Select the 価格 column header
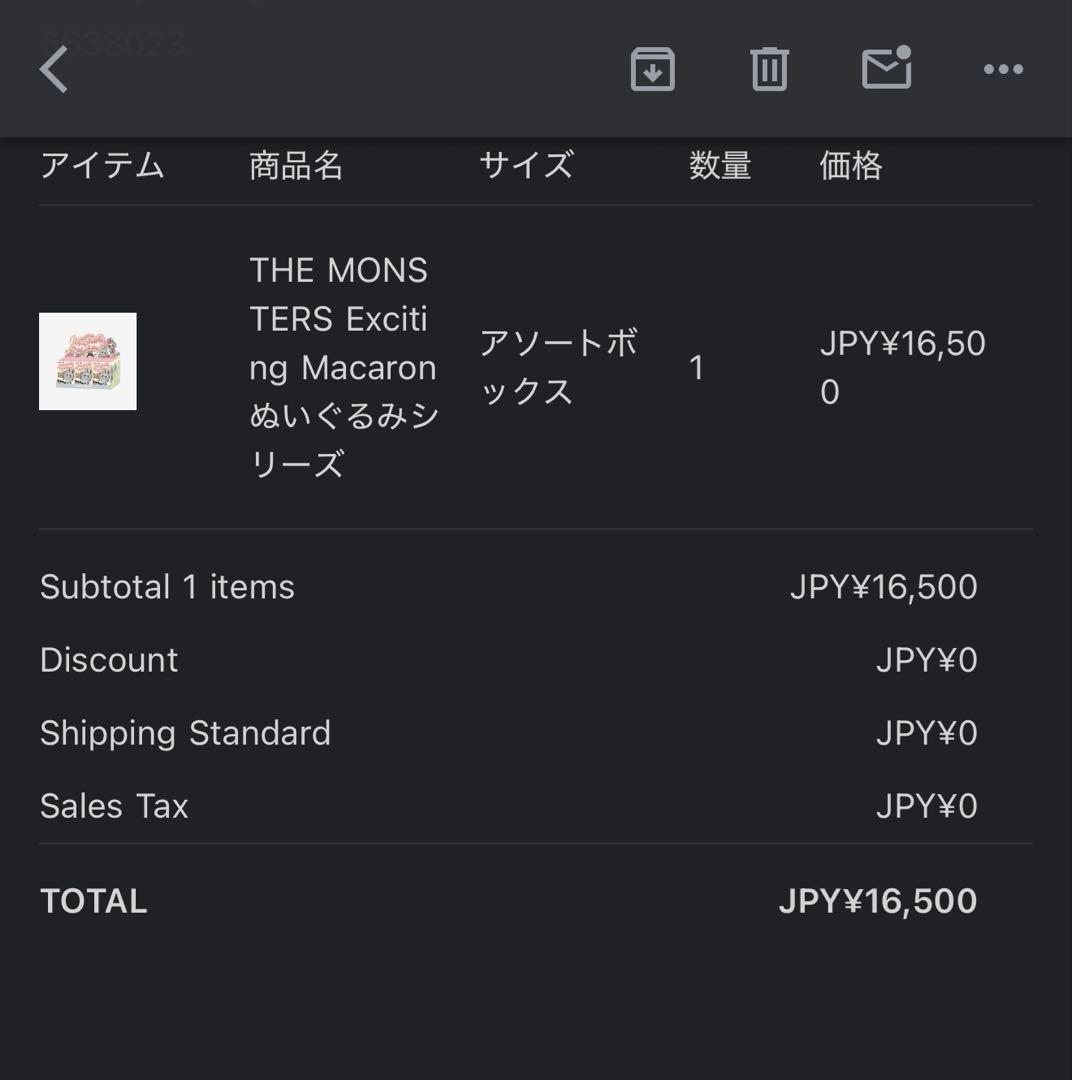The image size is (1072, 1080). click(850, 167)
